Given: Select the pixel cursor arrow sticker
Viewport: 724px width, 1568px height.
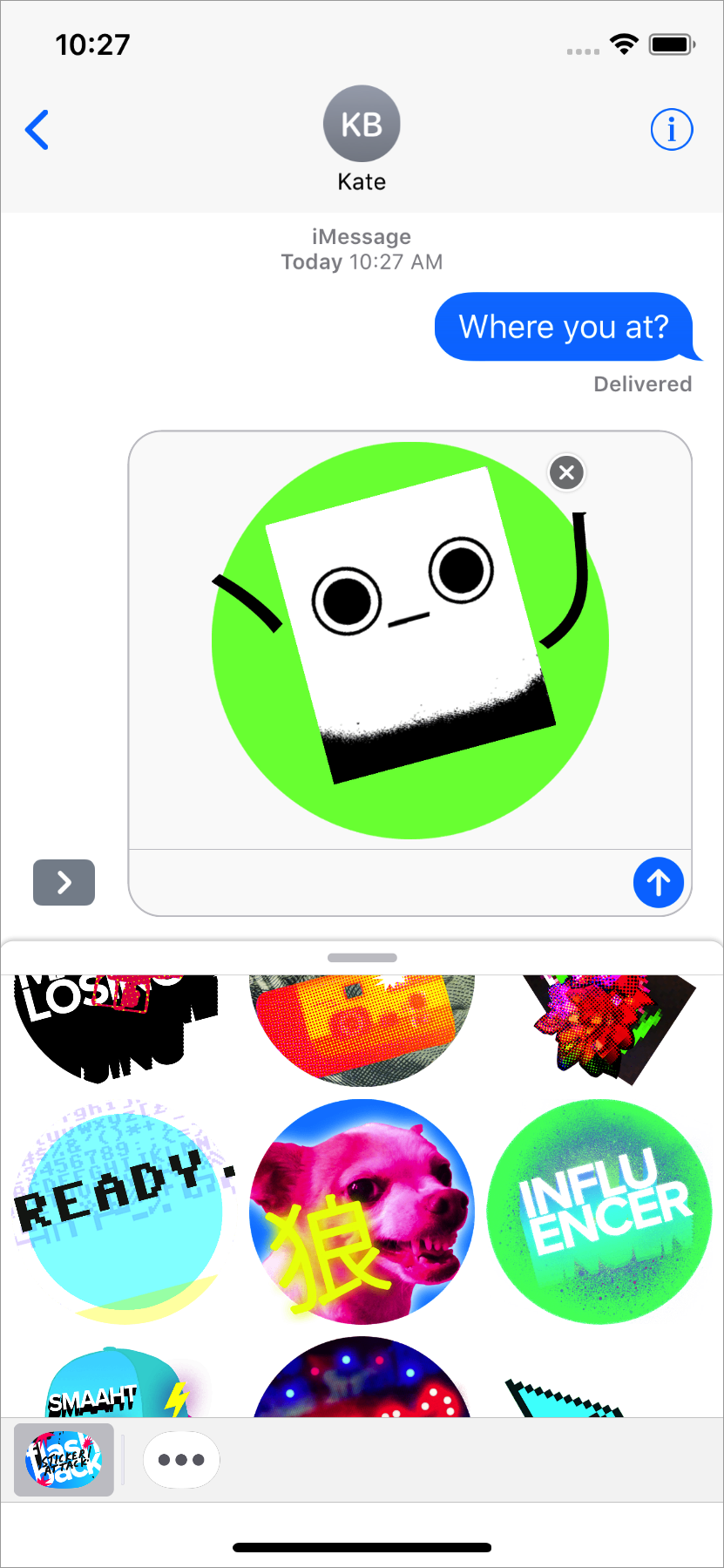Looking at the screenshot, I should [x=566, y=1397].
